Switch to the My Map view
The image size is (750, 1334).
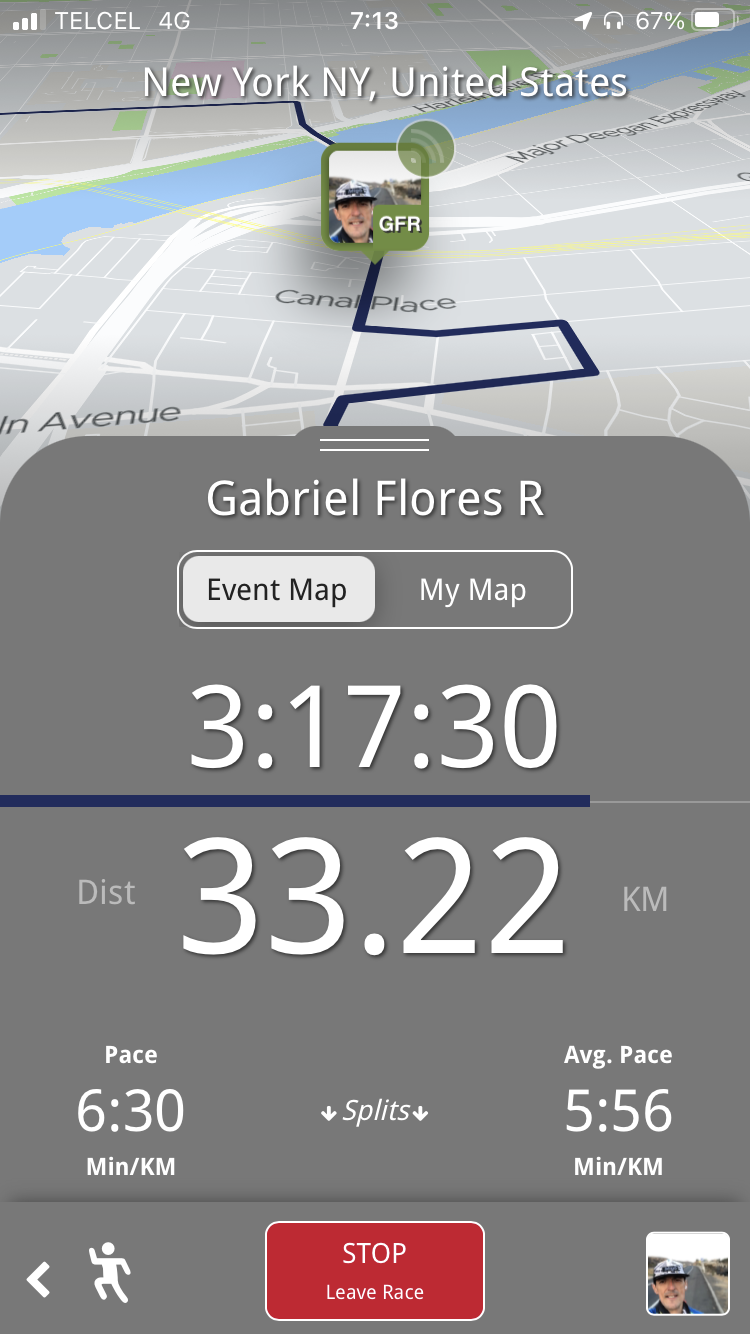pos(472,590)
